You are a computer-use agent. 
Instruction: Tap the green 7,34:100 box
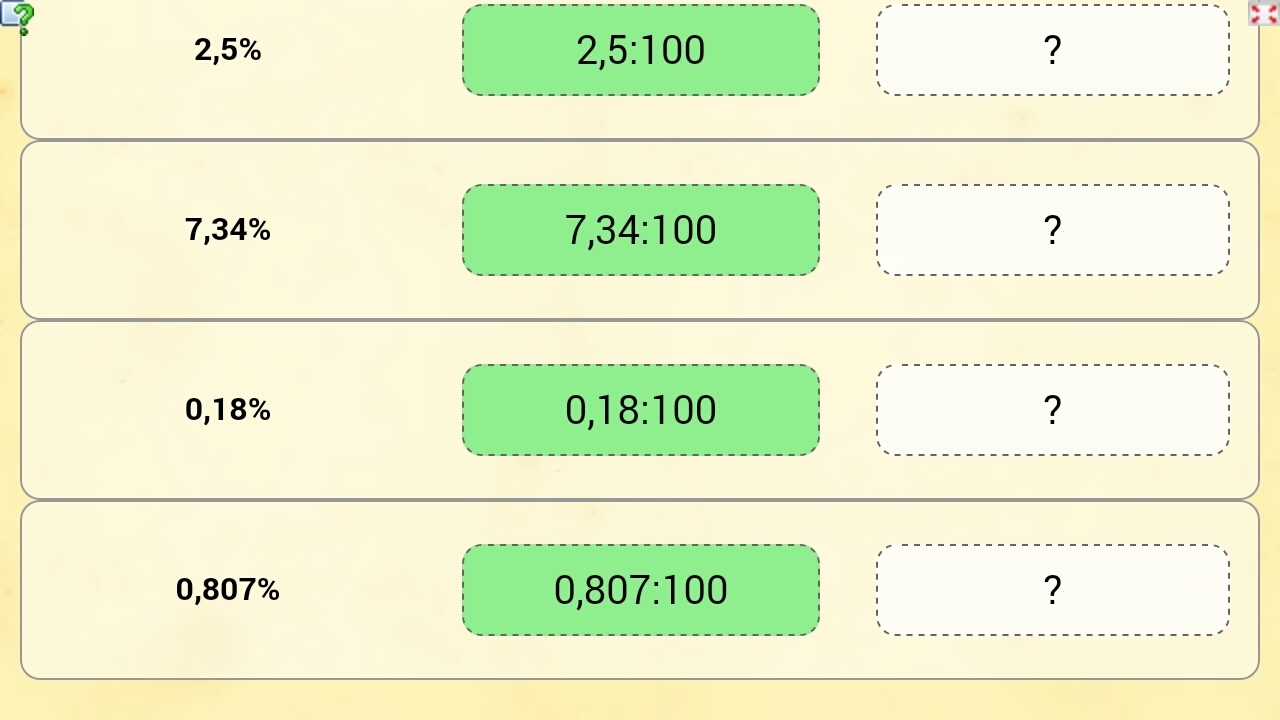(x=640, y=230)
